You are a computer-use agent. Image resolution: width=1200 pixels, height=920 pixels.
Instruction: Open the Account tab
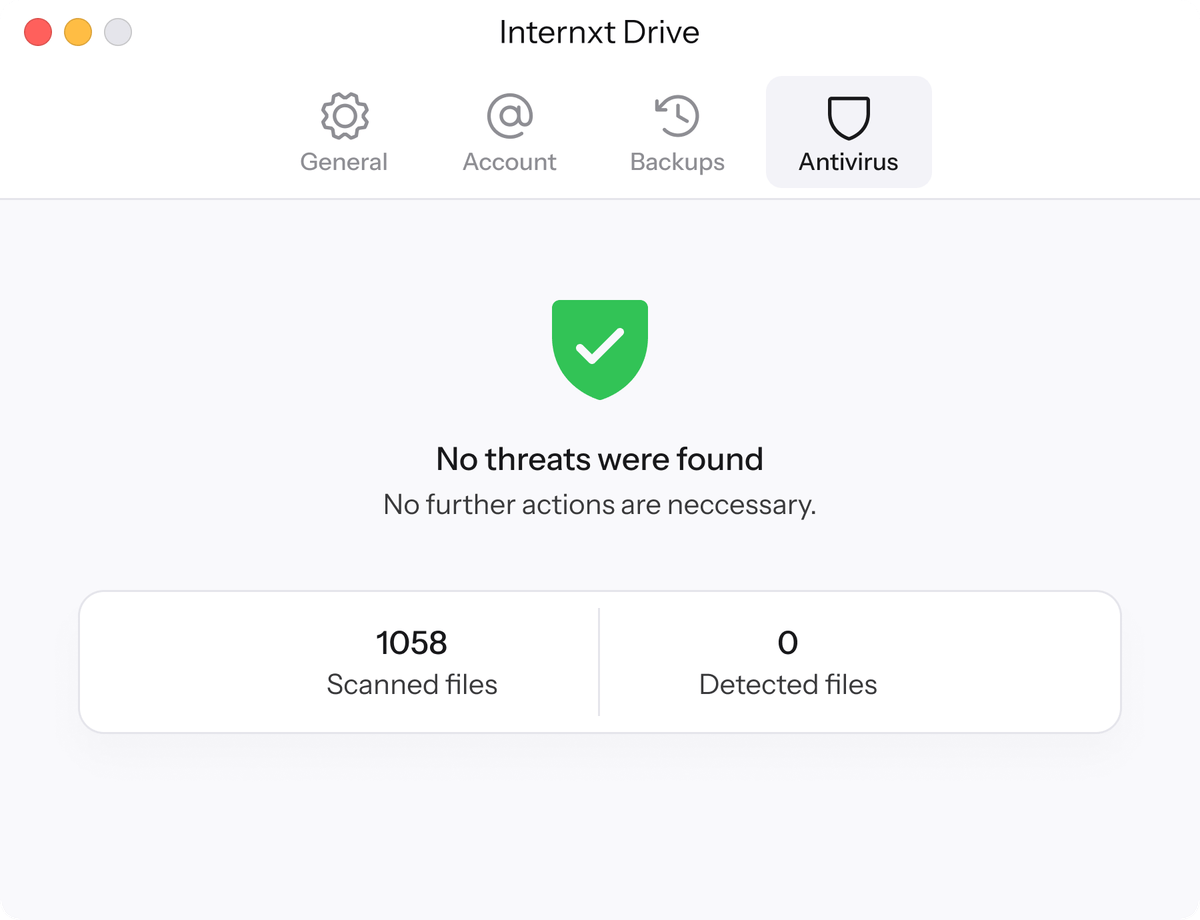(509, 133)
